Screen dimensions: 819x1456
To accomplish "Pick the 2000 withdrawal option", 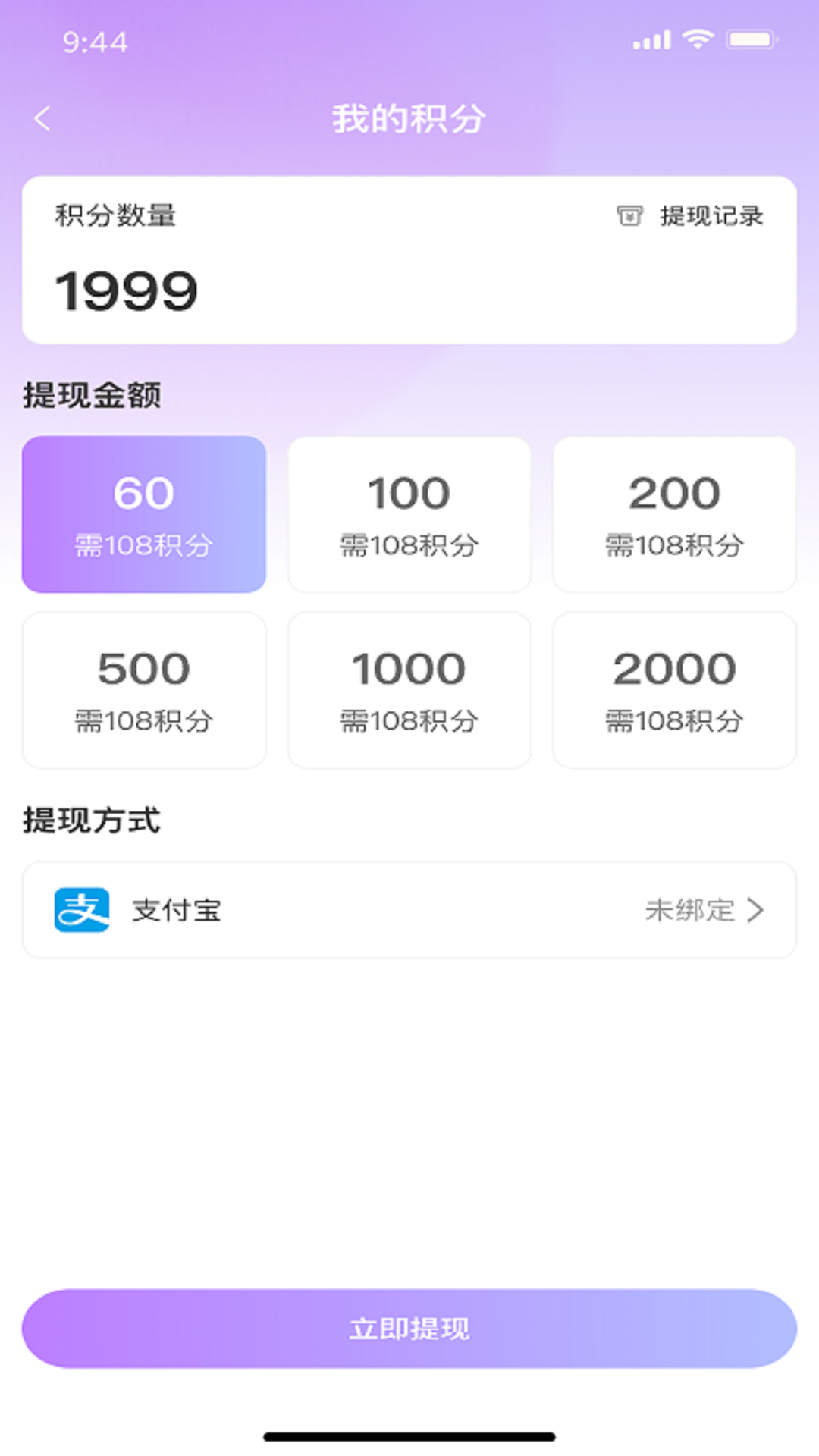I will coord(674,690).
